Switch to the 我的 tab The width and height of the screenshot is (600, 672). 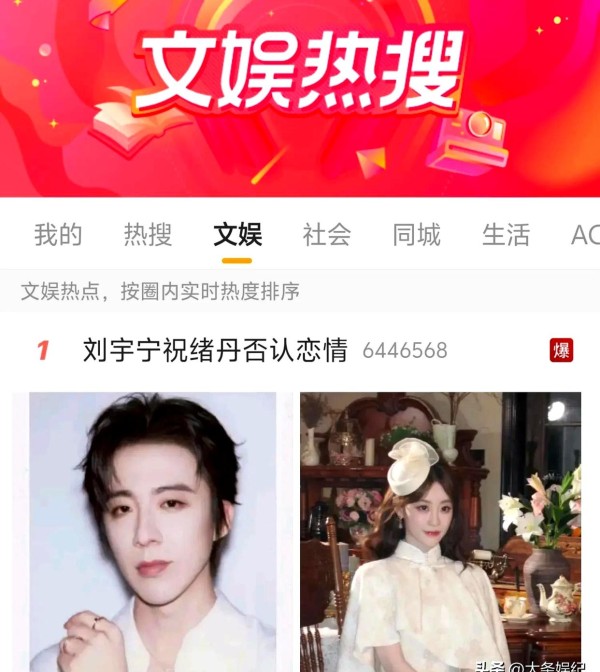point(58,235)
